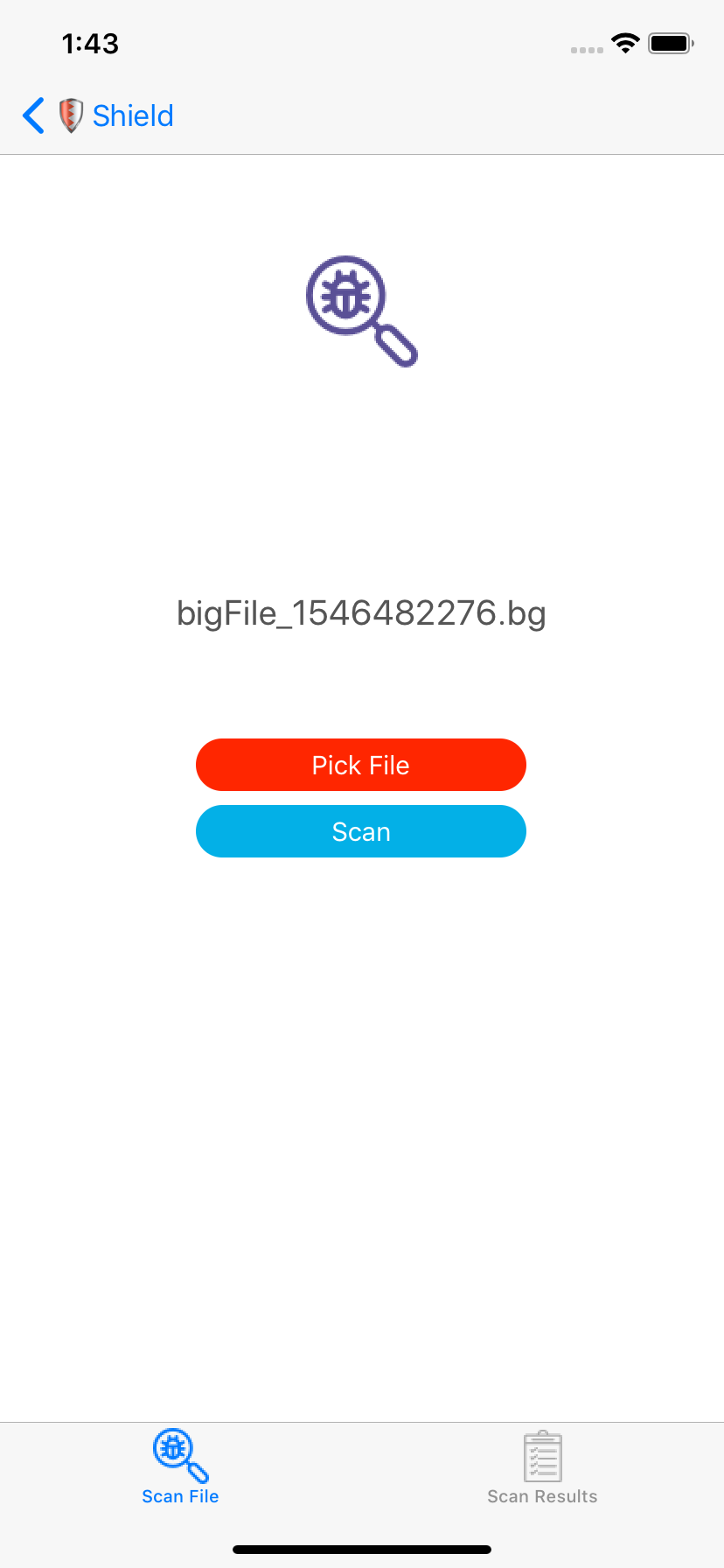Switch to the Scan Results tab

coord(542,1468)
